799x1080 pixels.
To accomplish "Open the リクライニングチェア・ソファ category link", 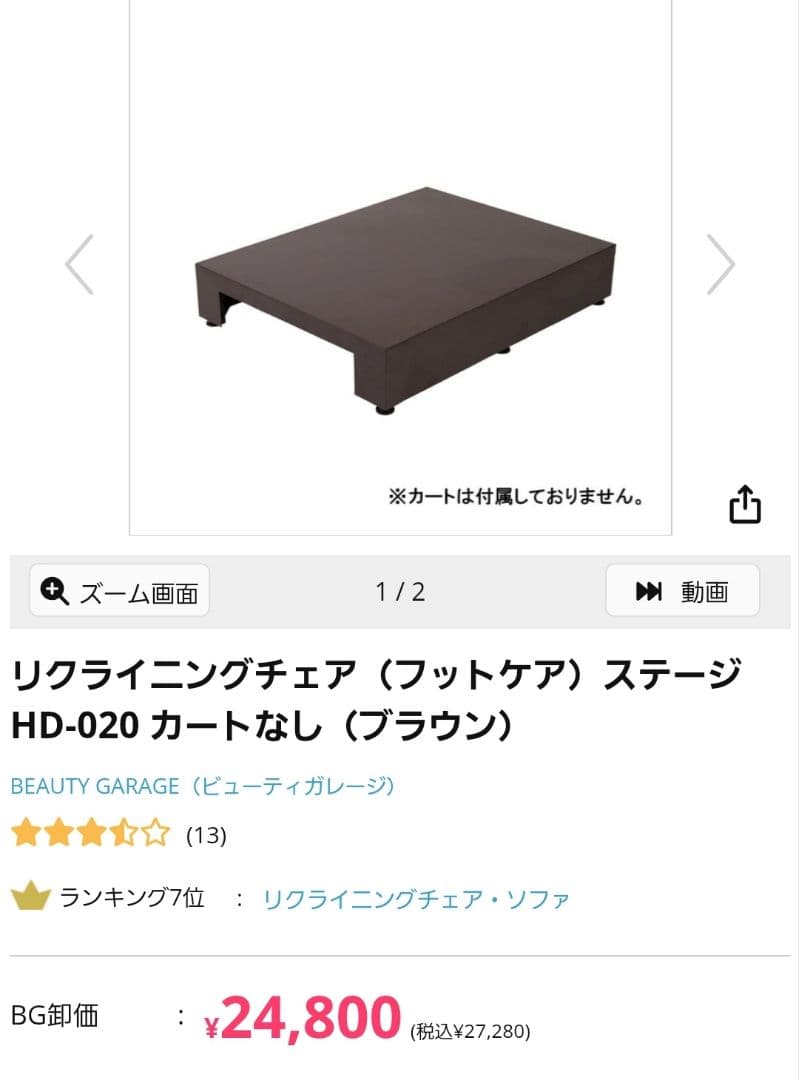I will coord(417,898).
